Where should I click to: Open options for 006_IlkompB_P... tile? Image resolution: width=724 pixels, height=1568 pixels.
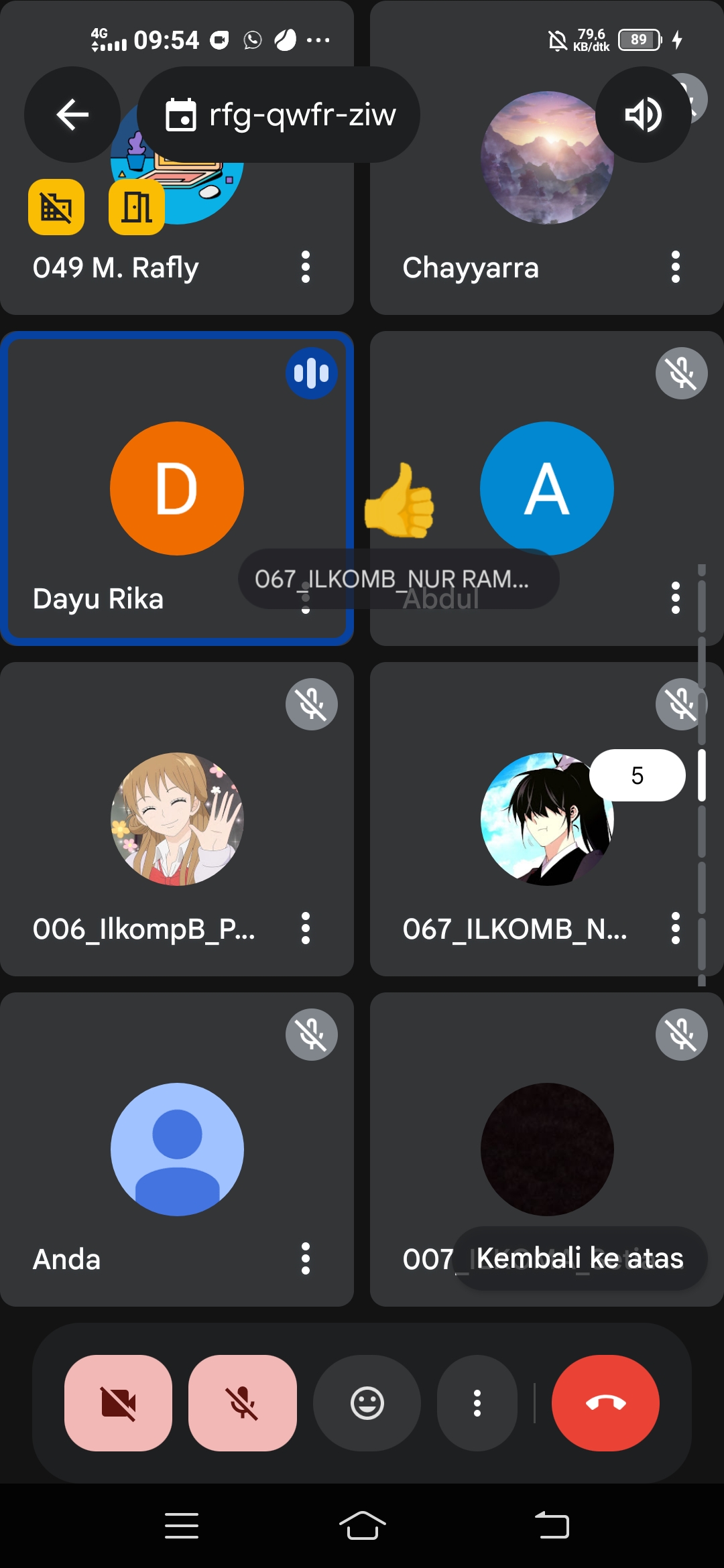[306, 928]
